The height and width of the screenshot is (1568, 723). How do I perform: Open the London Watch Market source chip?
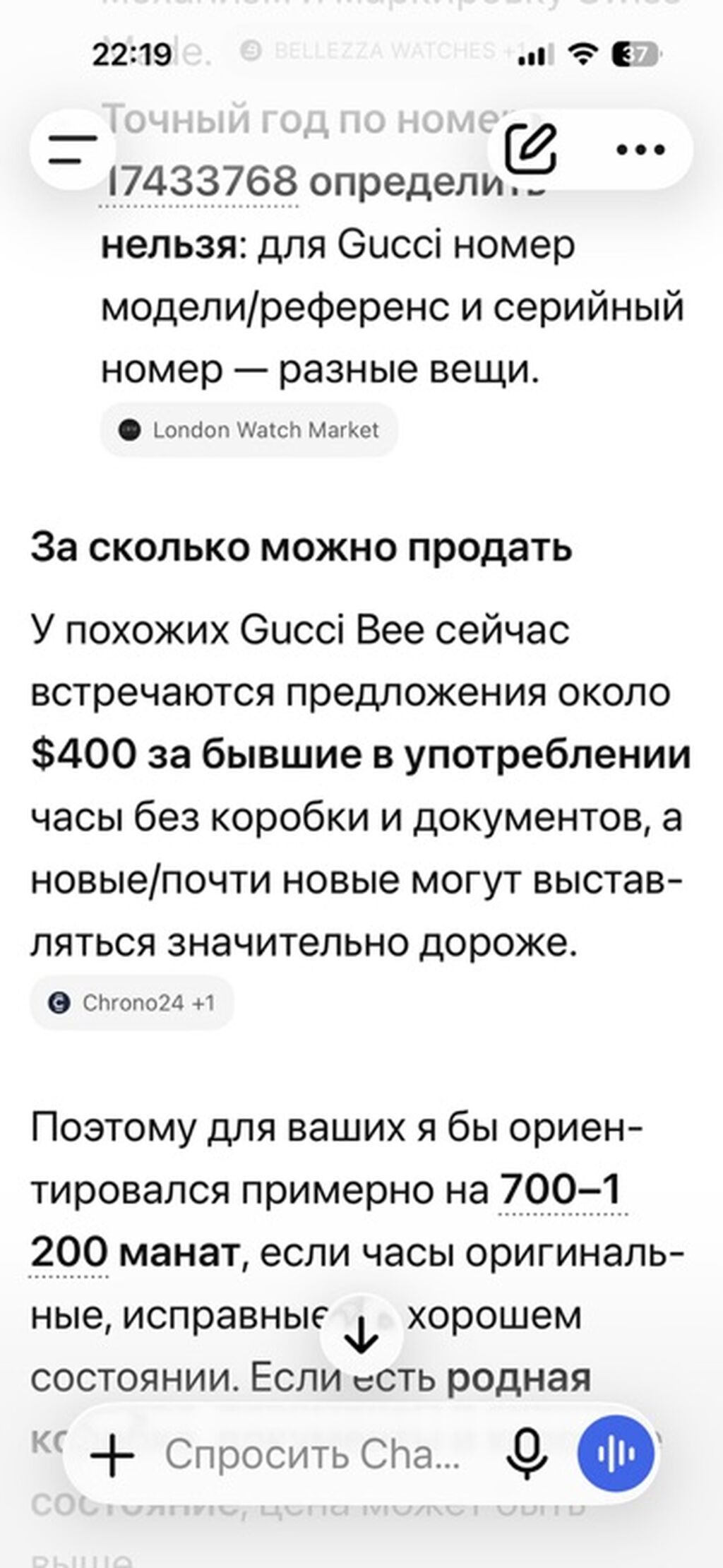tap(249, 429)
